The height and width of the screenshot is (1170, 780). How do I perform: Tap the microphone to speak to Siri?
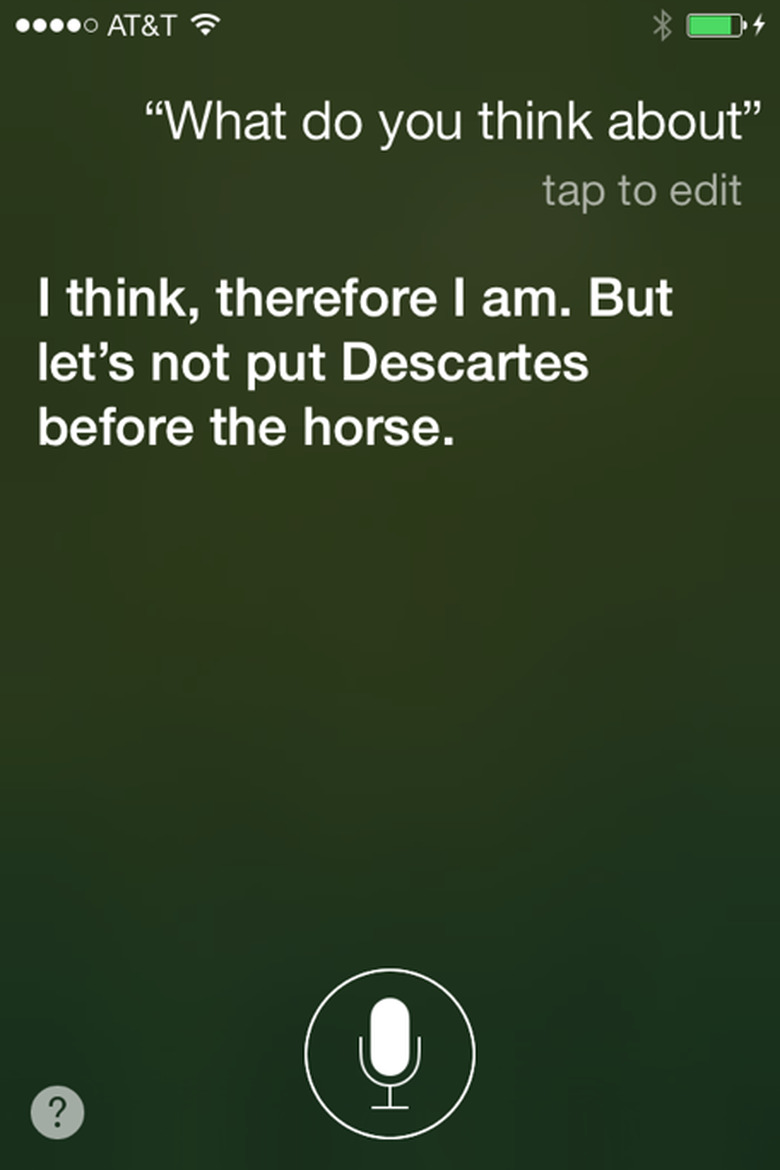(389, 1053)
